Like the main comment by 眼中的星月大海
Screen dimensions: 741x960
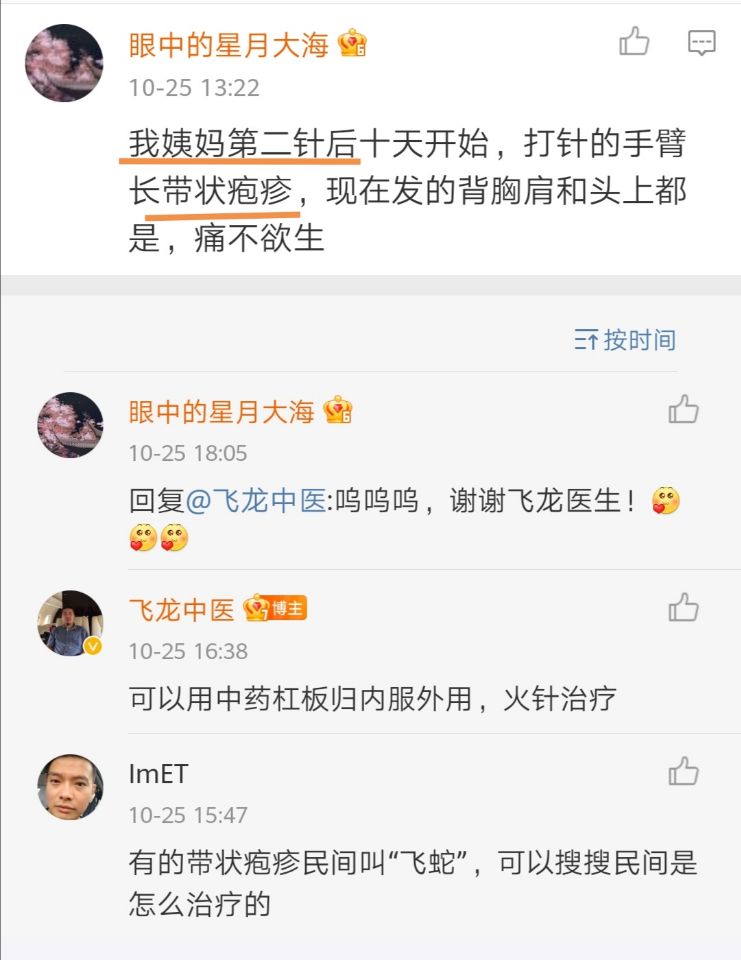(x=634, y=42)
